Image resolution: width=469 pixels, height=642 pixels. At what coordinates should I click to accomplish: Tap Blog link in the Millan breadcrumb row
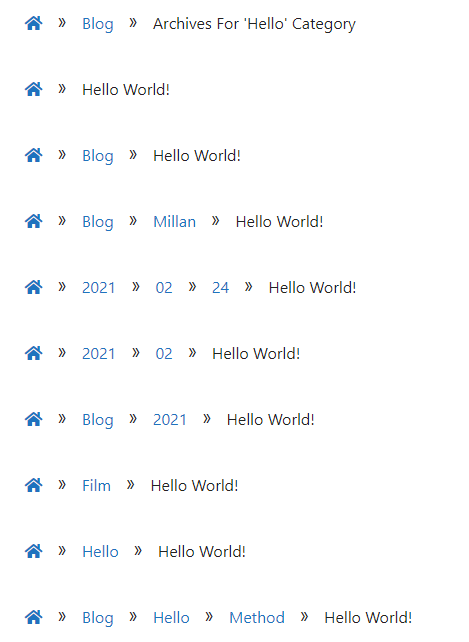(97, 222)
